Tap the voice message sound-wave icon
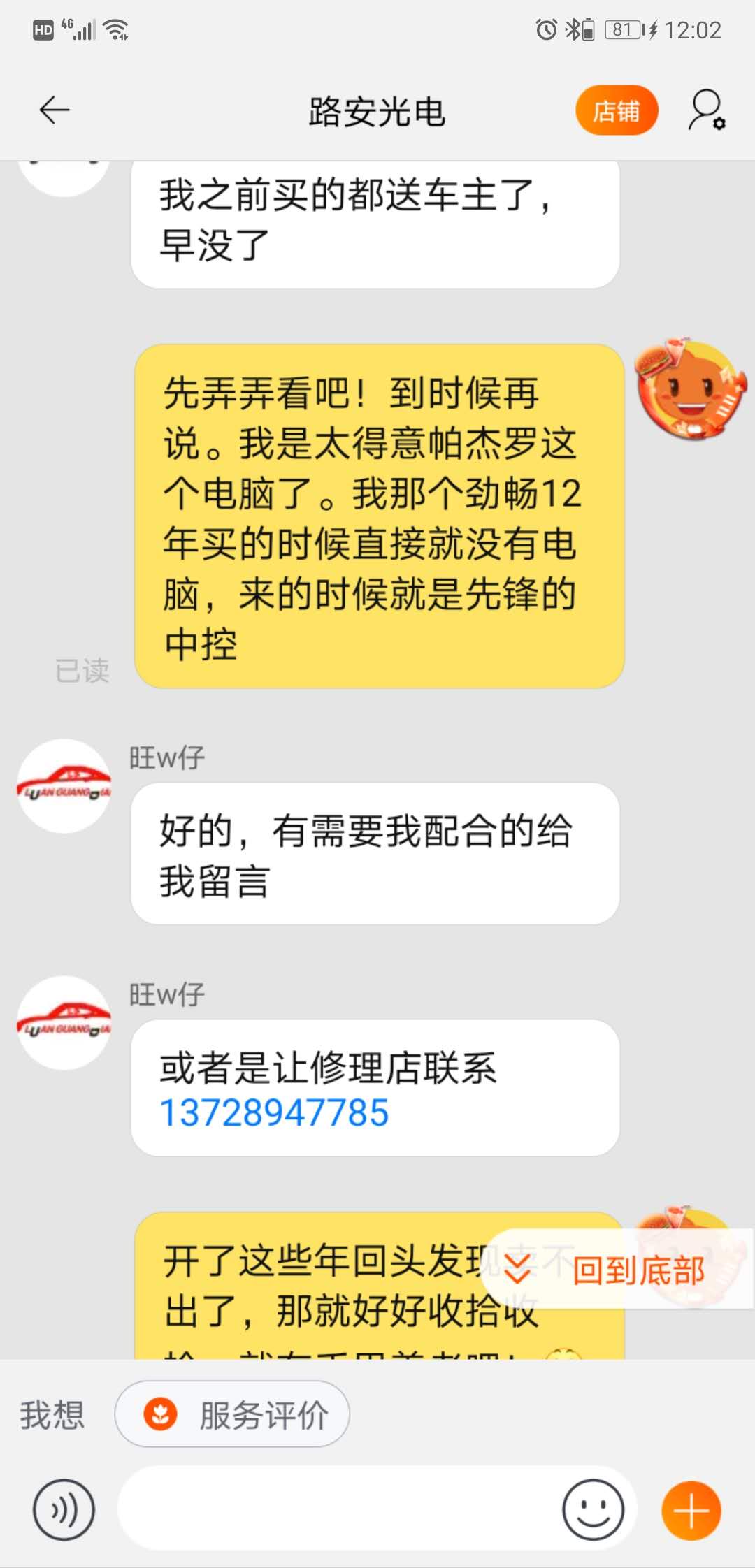This screenshot has width=755, height=1568. pyautogui.click(x=63, y=1509)
